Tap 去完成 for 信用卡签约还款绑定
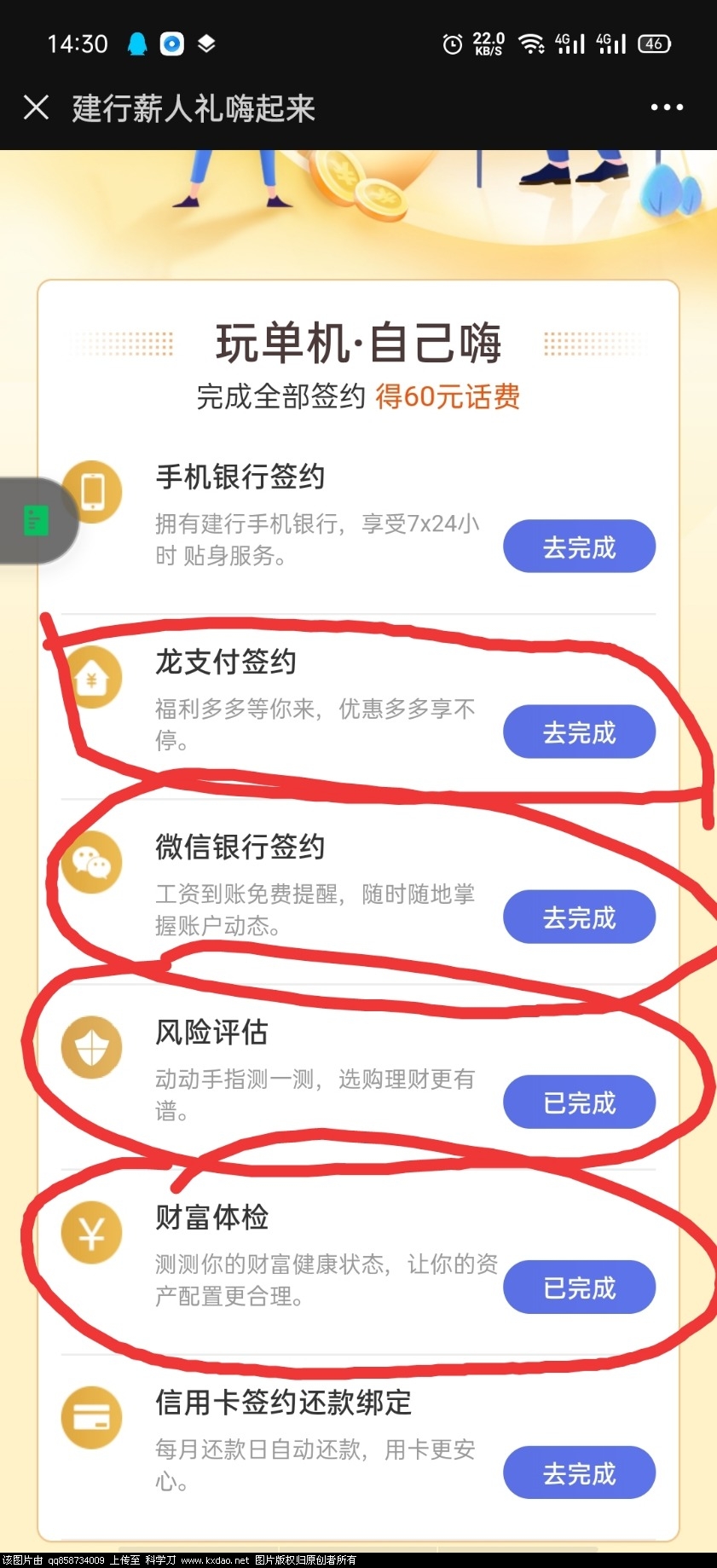The height and width of the screenshot is (1568, 717). pos(579,1473)
